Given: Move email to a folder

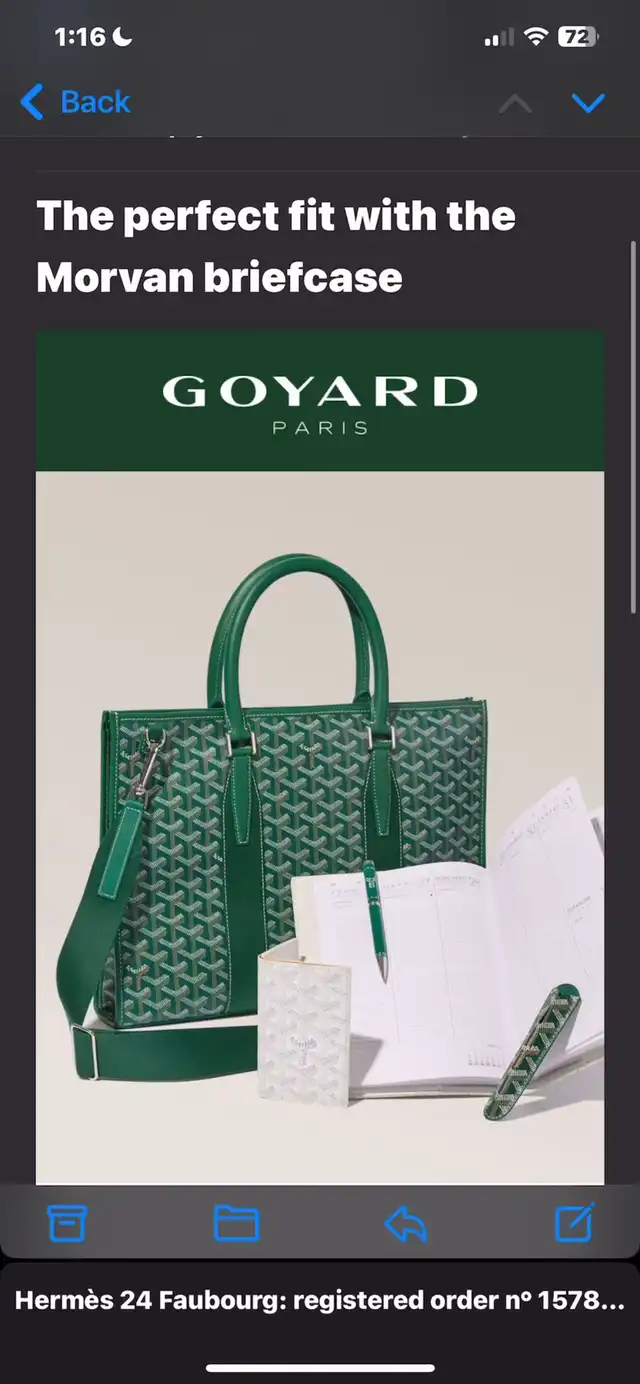Looking at the screenshot, I should pos(237,1222).
